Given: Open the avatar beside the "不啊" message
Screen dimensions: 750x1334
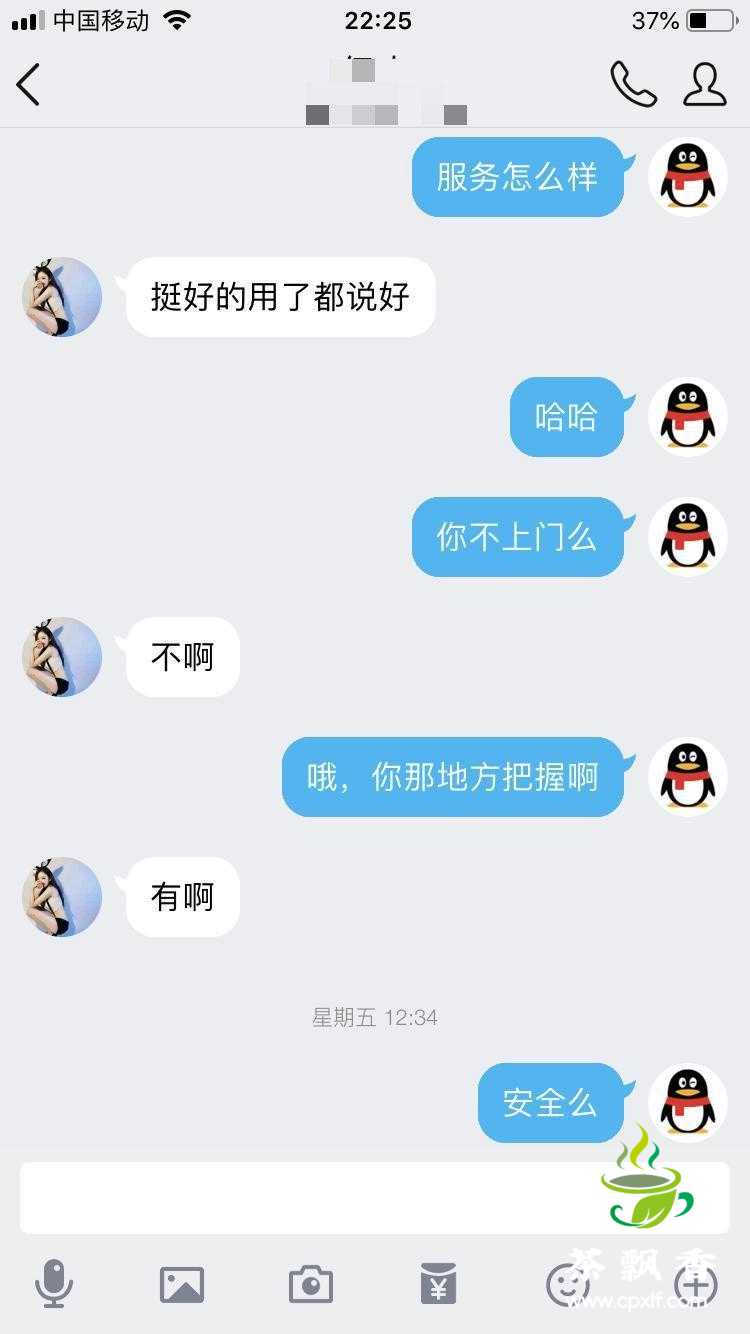Looking at the screenshot, I should coord(62,657).
